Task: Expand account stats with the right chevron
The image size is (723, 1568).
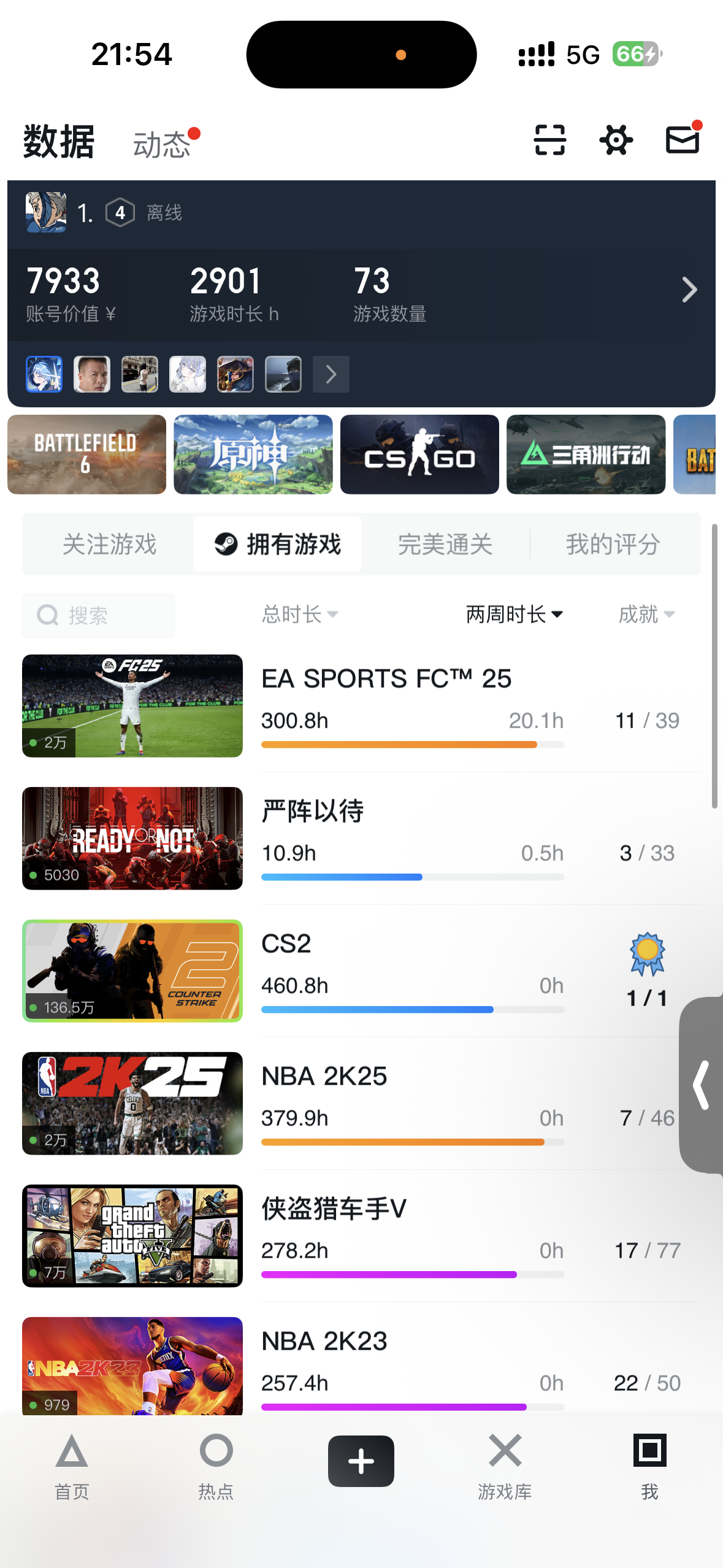Action: pyautogui.click(x=689, y=290)
